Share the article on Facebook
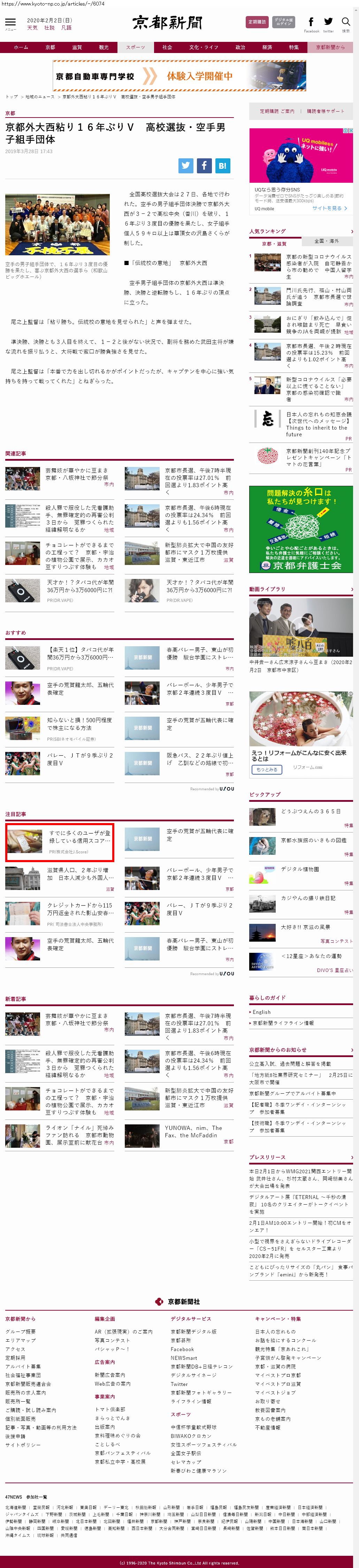The image size is (359, 1568). click(204, 165)
